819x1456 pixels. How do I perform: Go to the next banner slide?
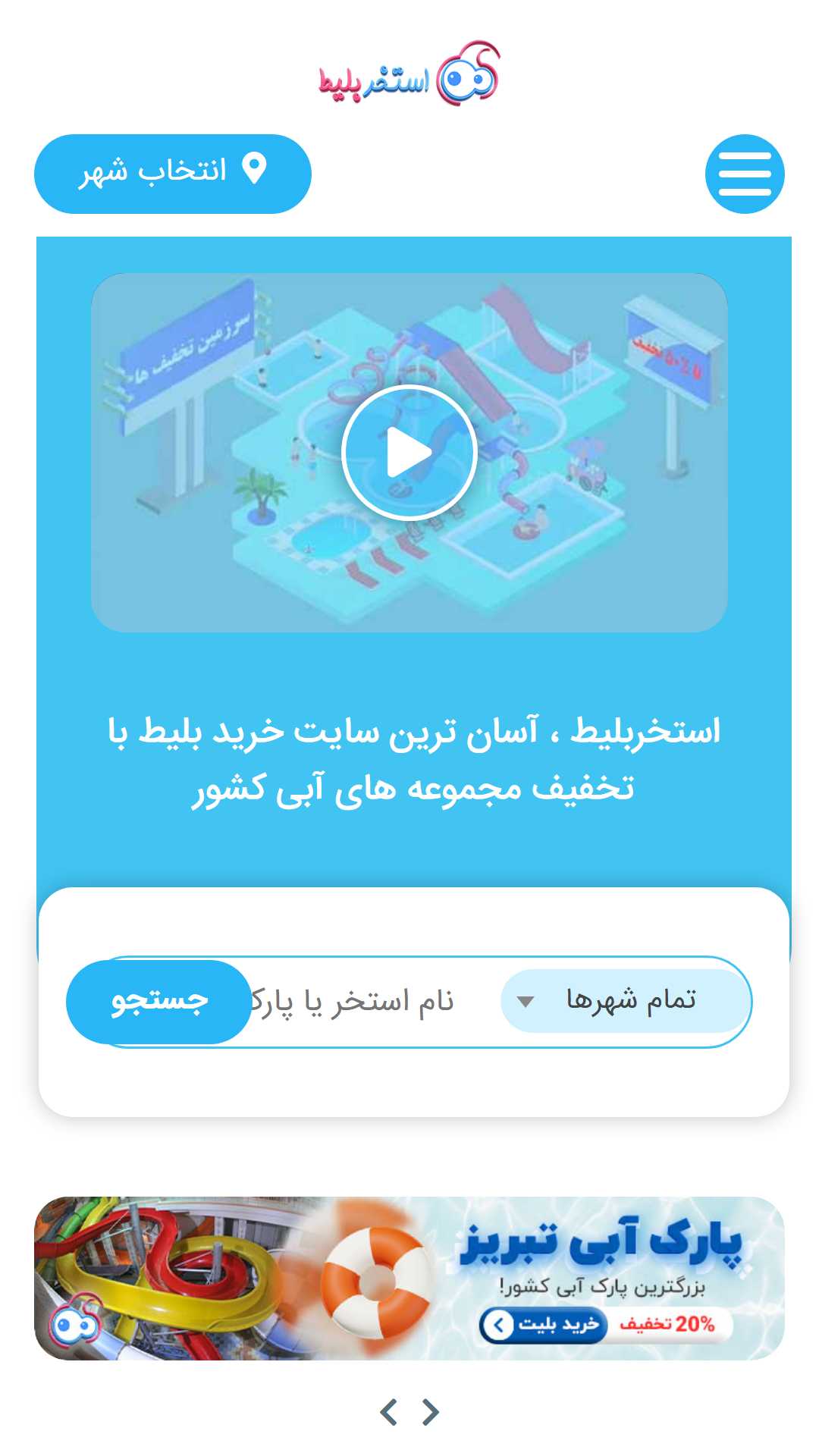point(431,1412)
